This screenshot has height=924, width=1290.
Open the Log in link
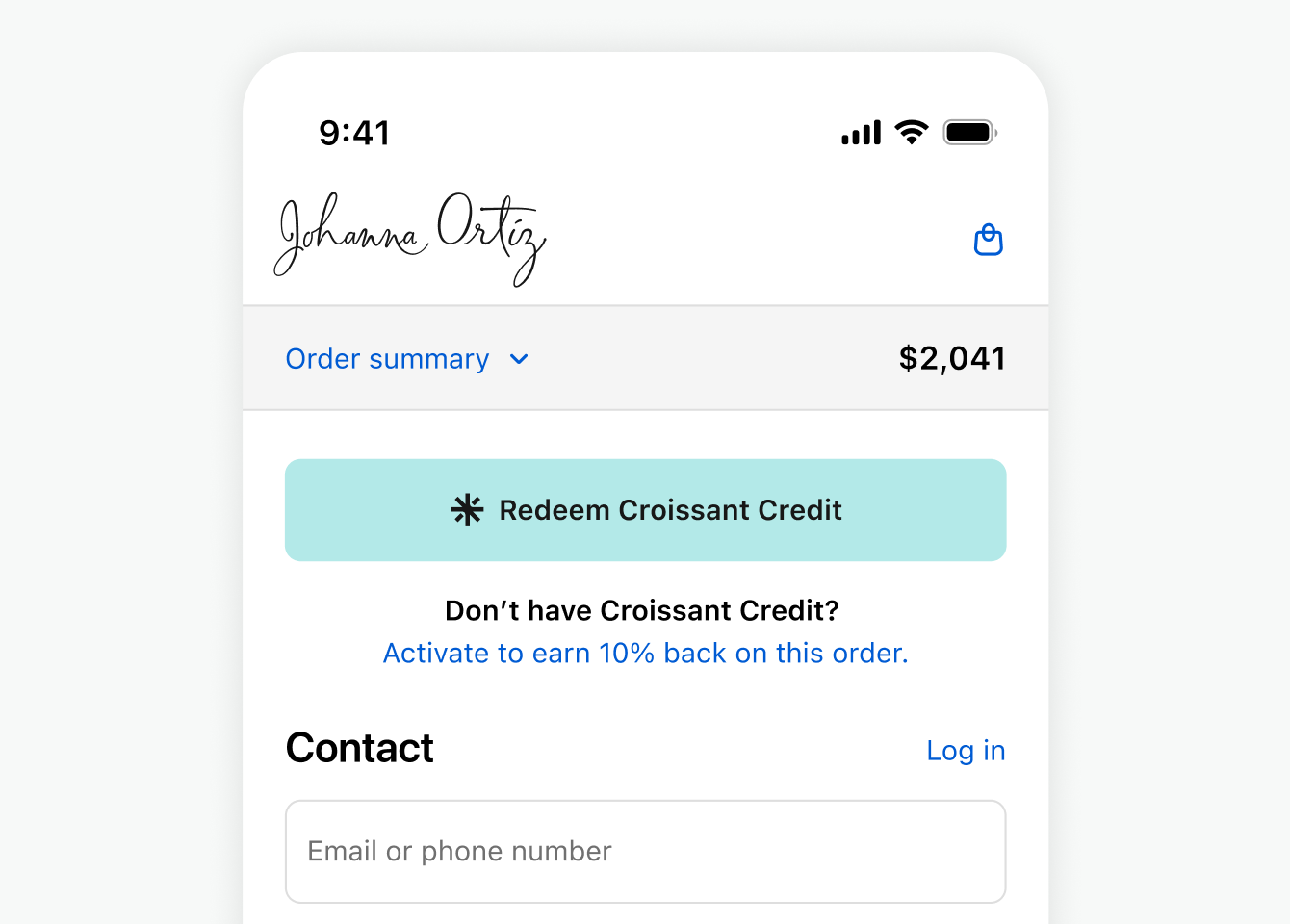pyautogui.click(x=965, y=751)
